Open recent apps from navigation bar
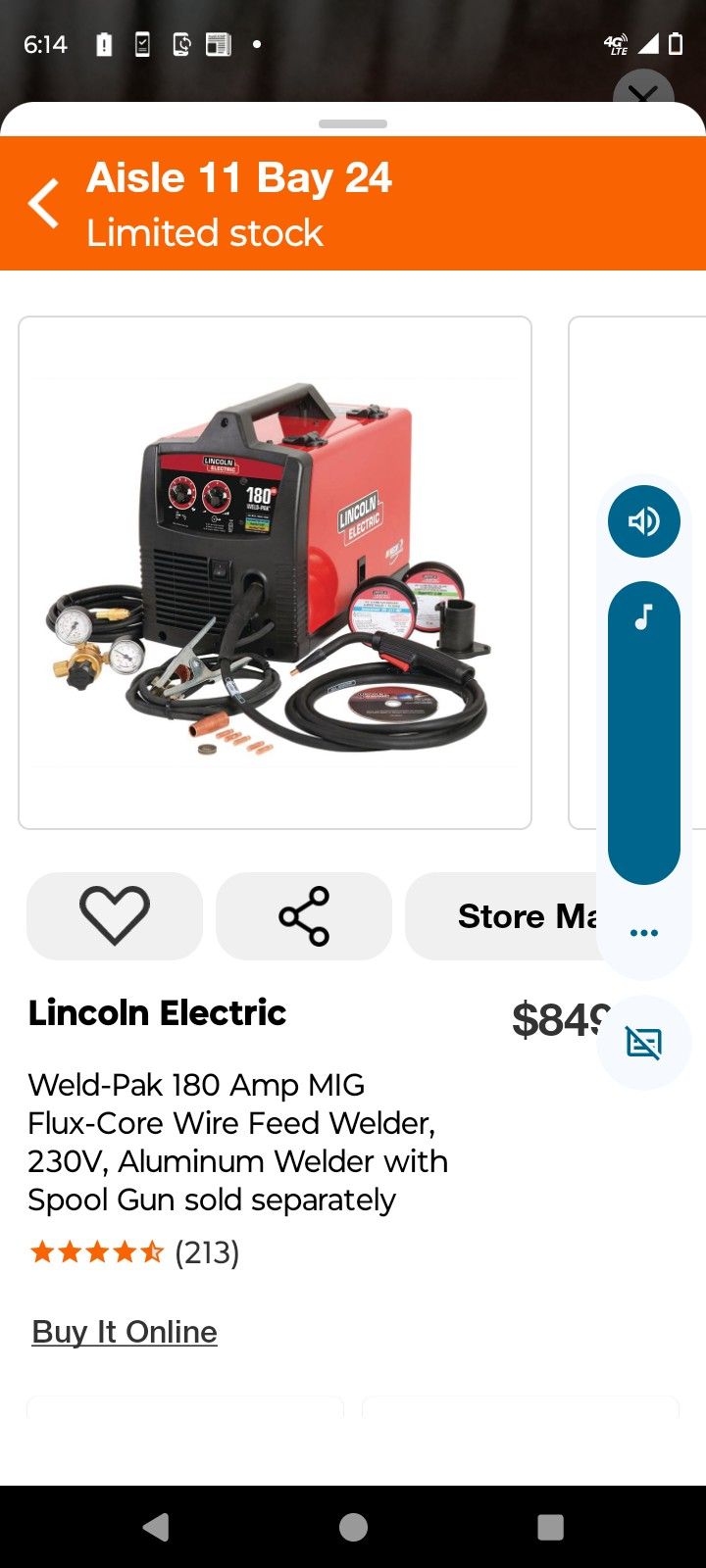 551,1527
